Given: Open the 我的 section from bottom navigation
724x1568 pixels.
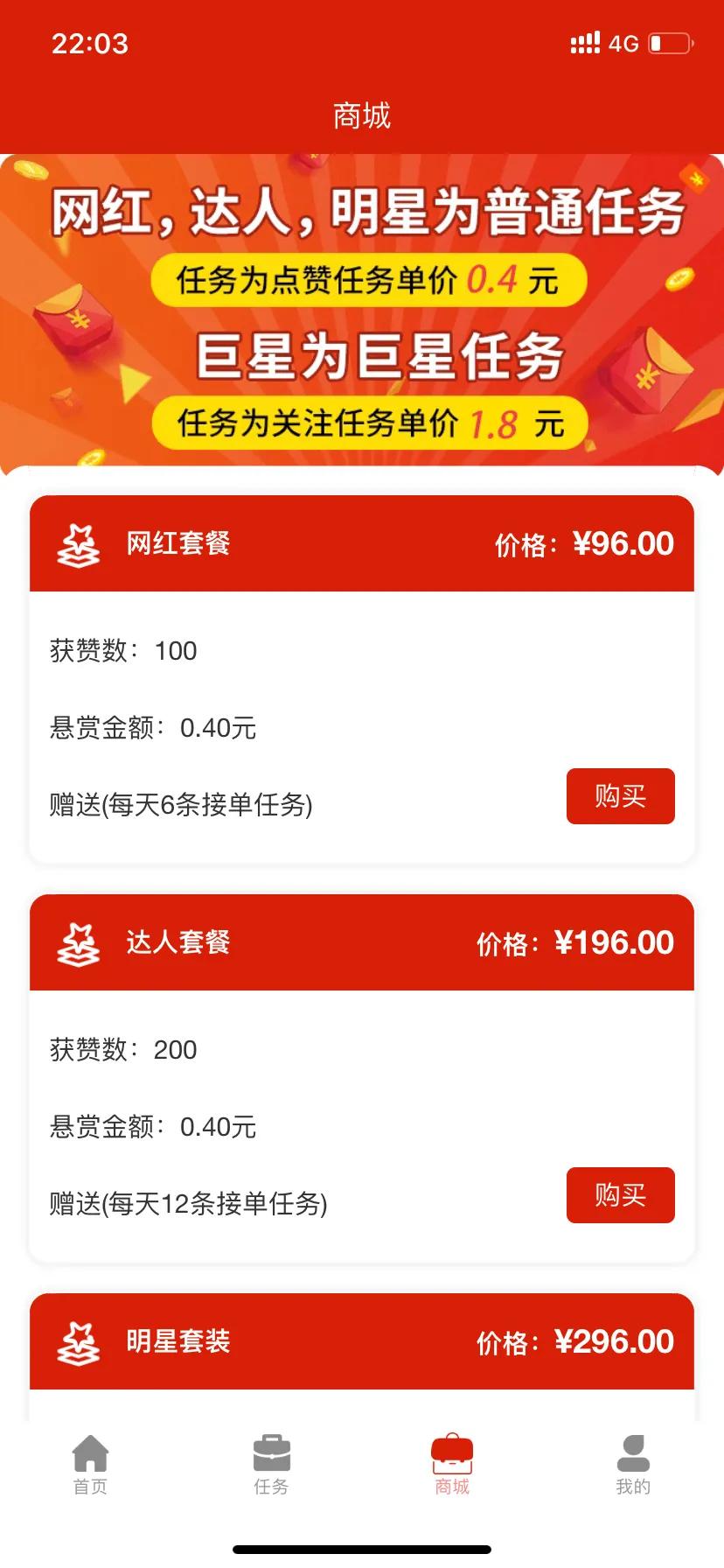Looking at the screenshot, I should coord(633,1486).
